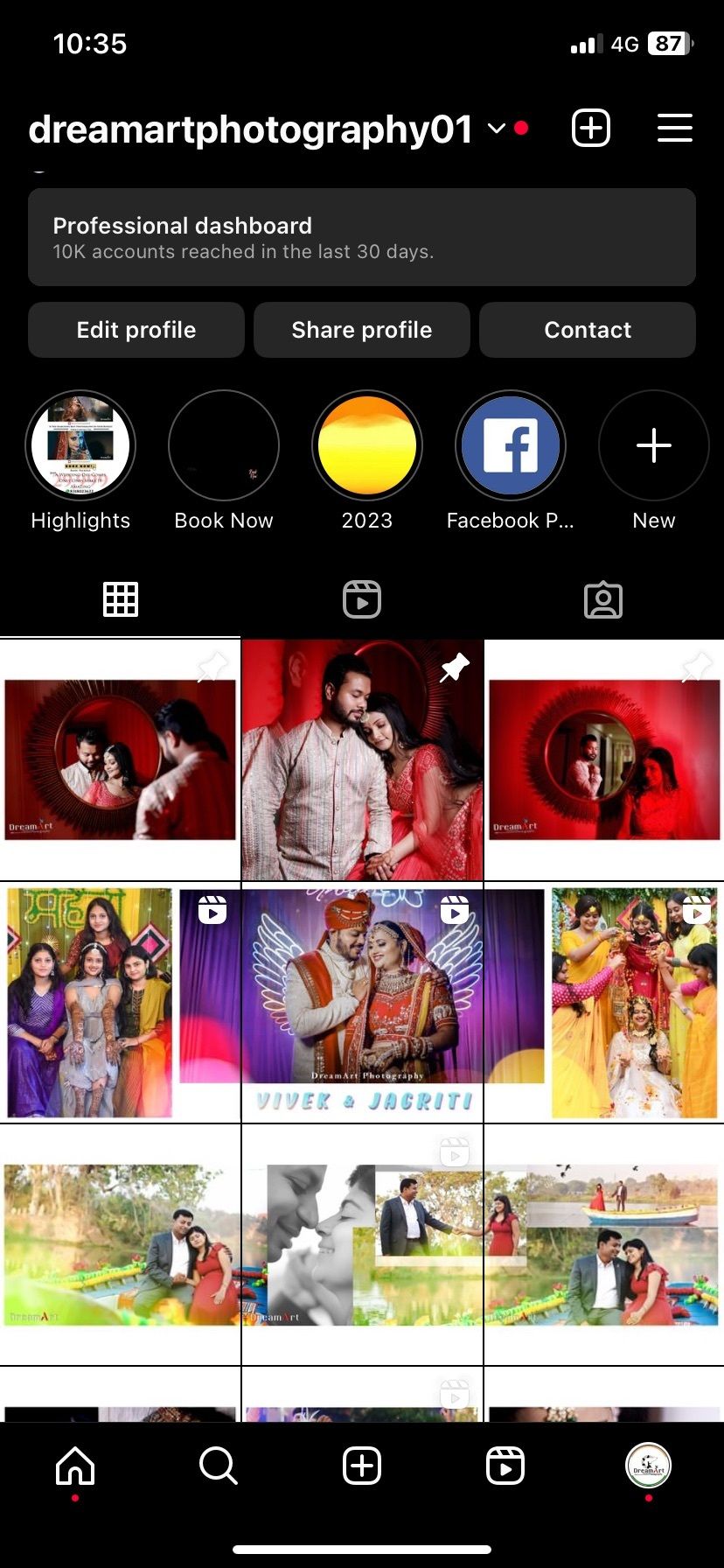This screenshot has height=1568, width=724.
Task: Open the Book Now highlight
Action: tap(224, 445)
